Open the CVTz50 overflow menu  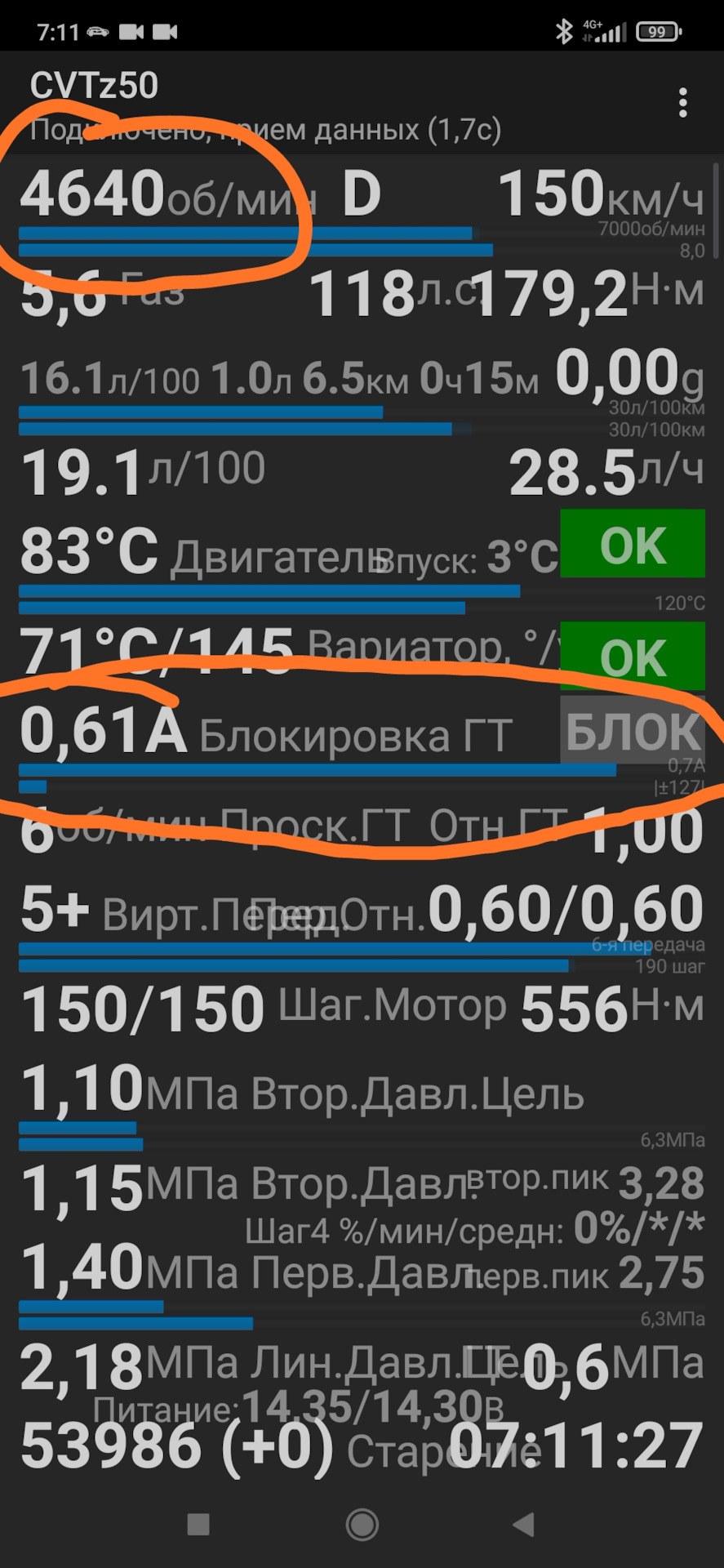point(682,103)
